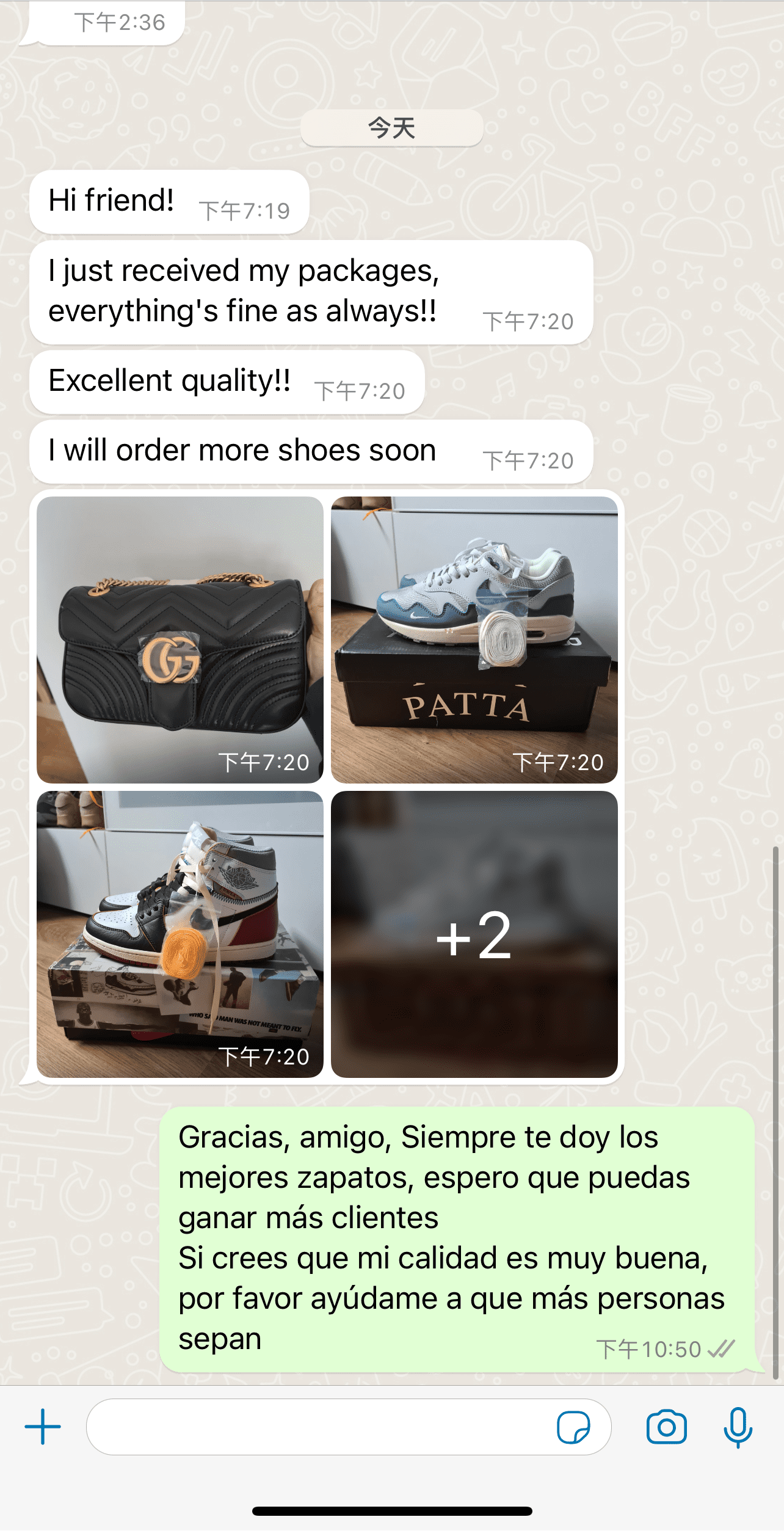Open the high-top sneaker photo with orange tag
The height and width of the screenshot is (1539, 784).
click(180, 934)
